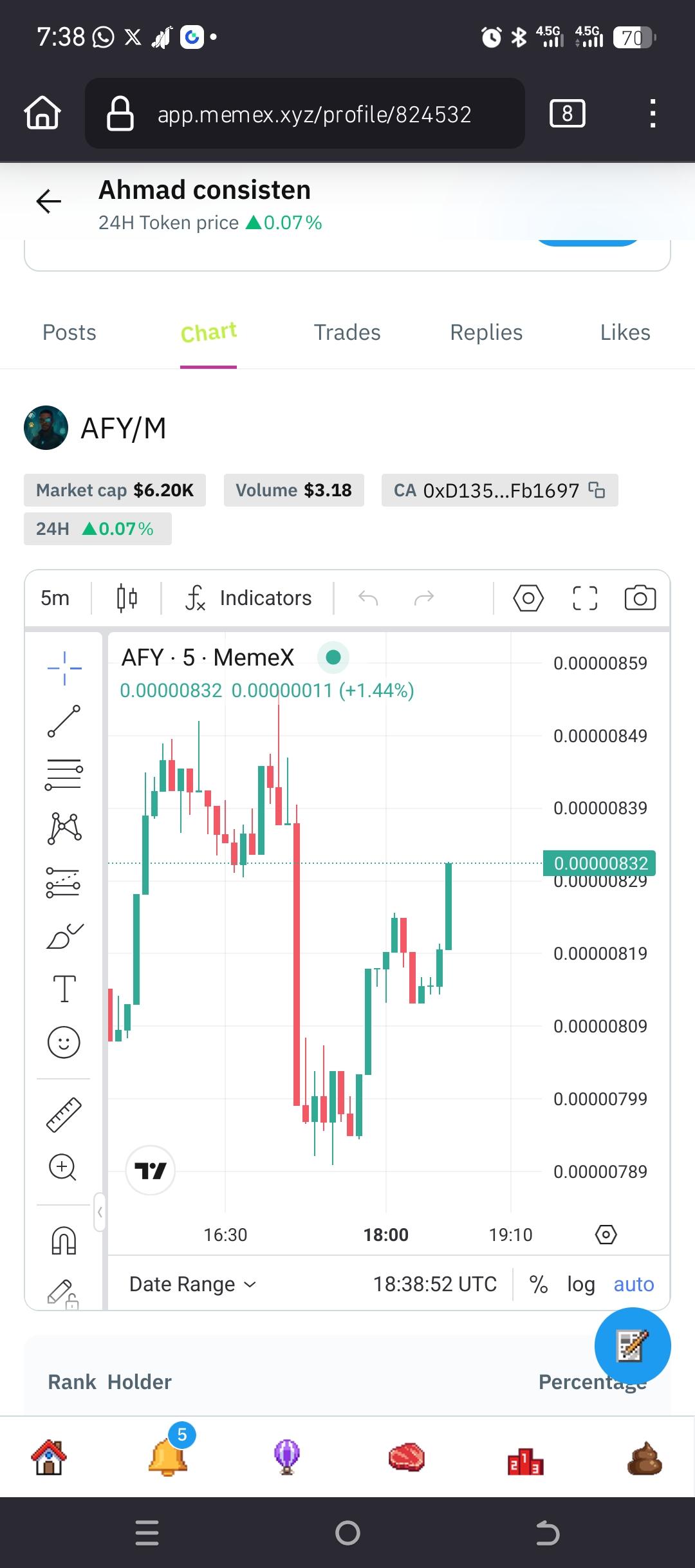Take a chart snapshot with the camera

coord(640,598)
